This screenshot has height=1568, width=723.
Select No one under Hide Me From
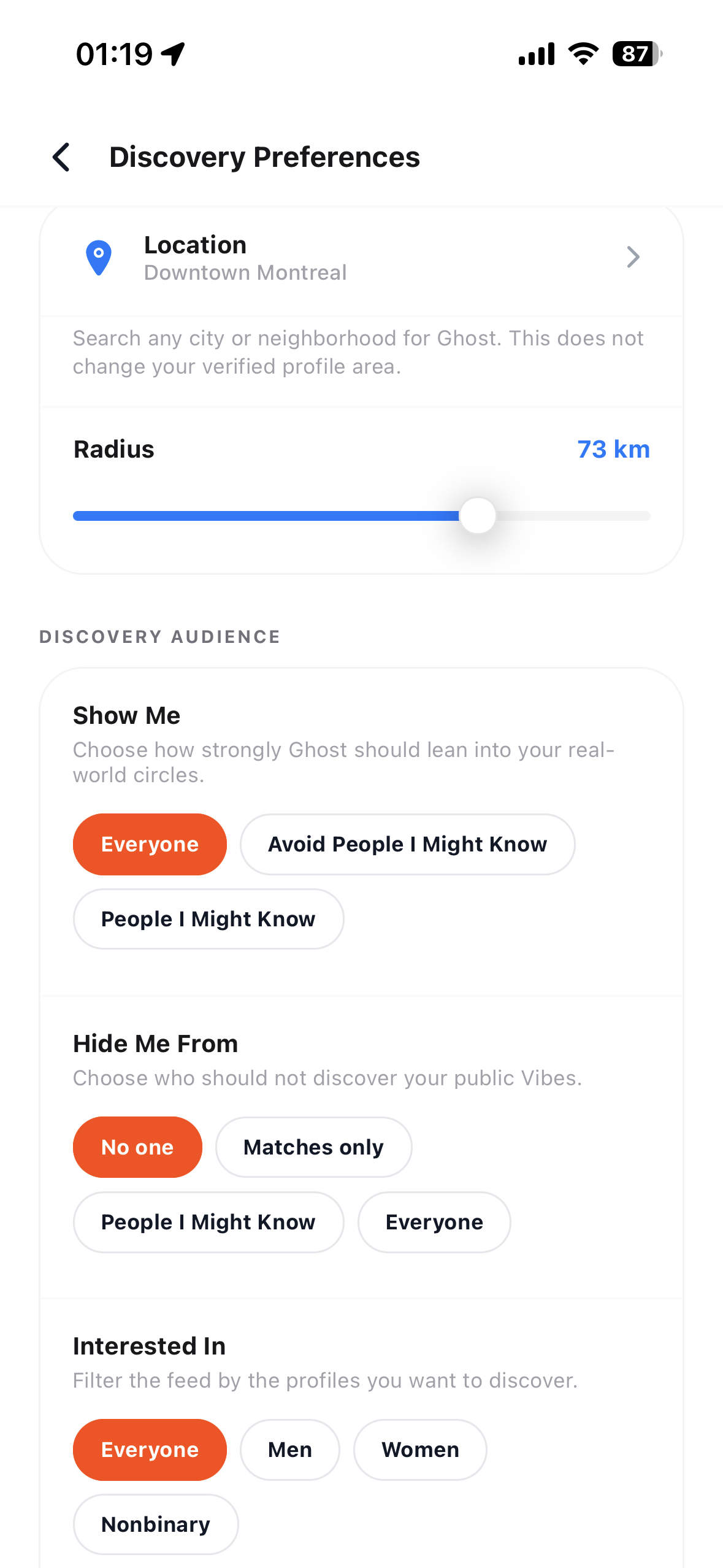click(x=137, y=1147)
